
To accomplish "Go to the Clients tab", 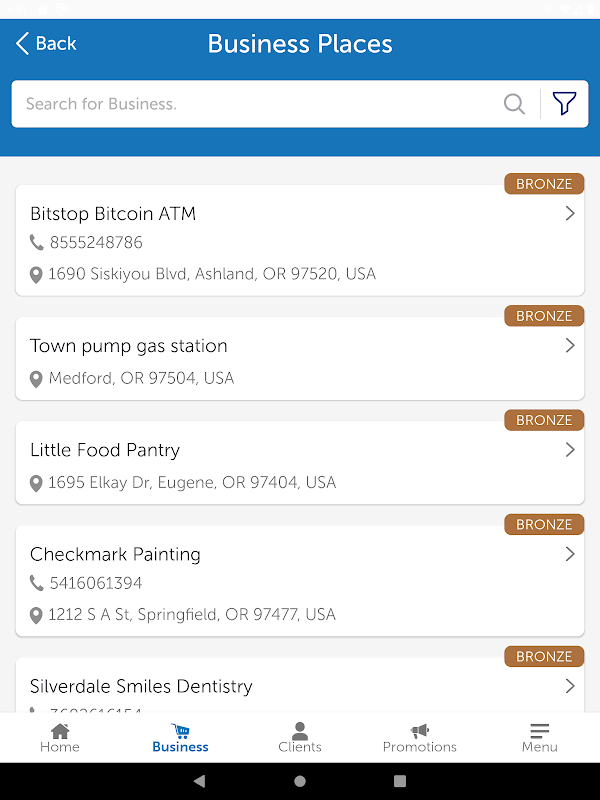I will pyautogui.click(x=300, y=738).
